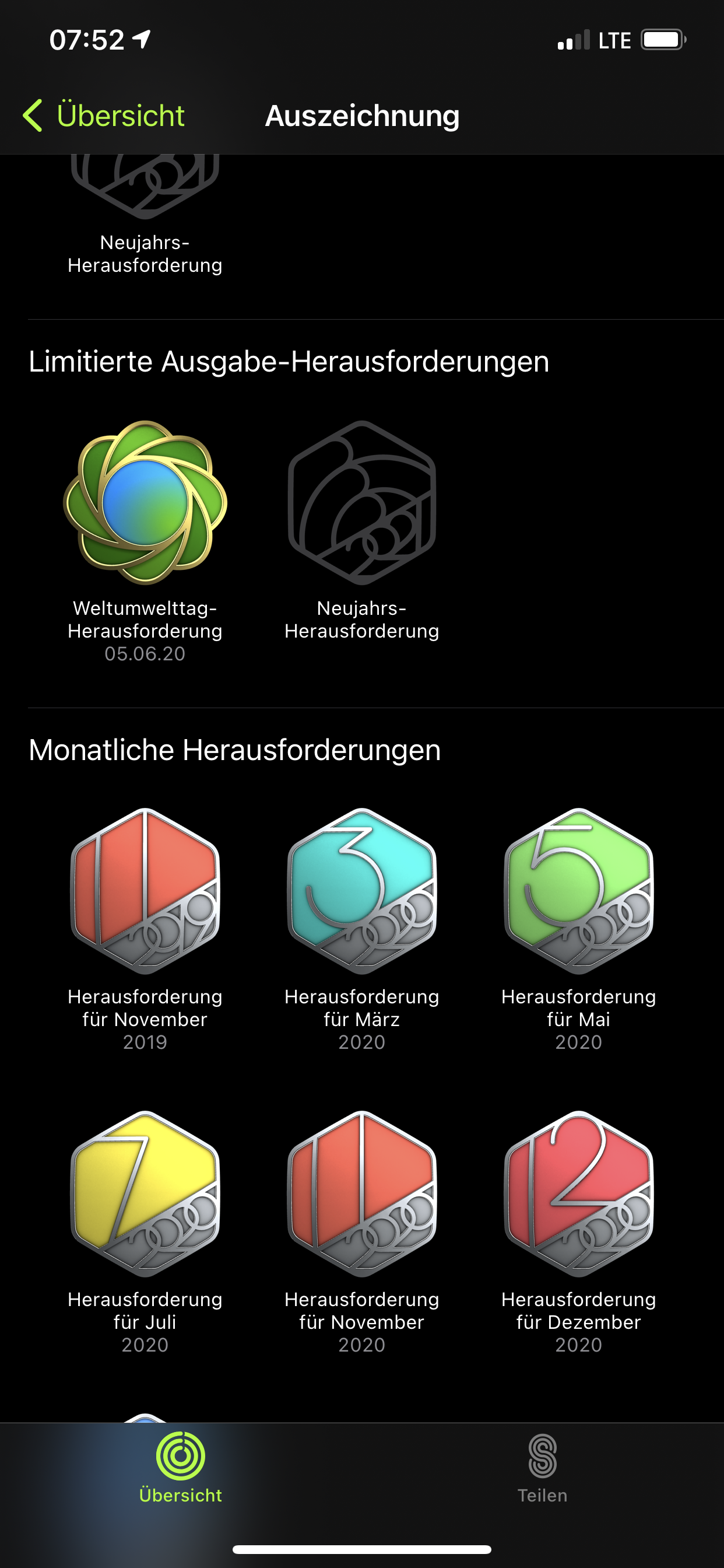Open Herausforderung für März 2020
724x1568 pixels.
coord(361,891)
